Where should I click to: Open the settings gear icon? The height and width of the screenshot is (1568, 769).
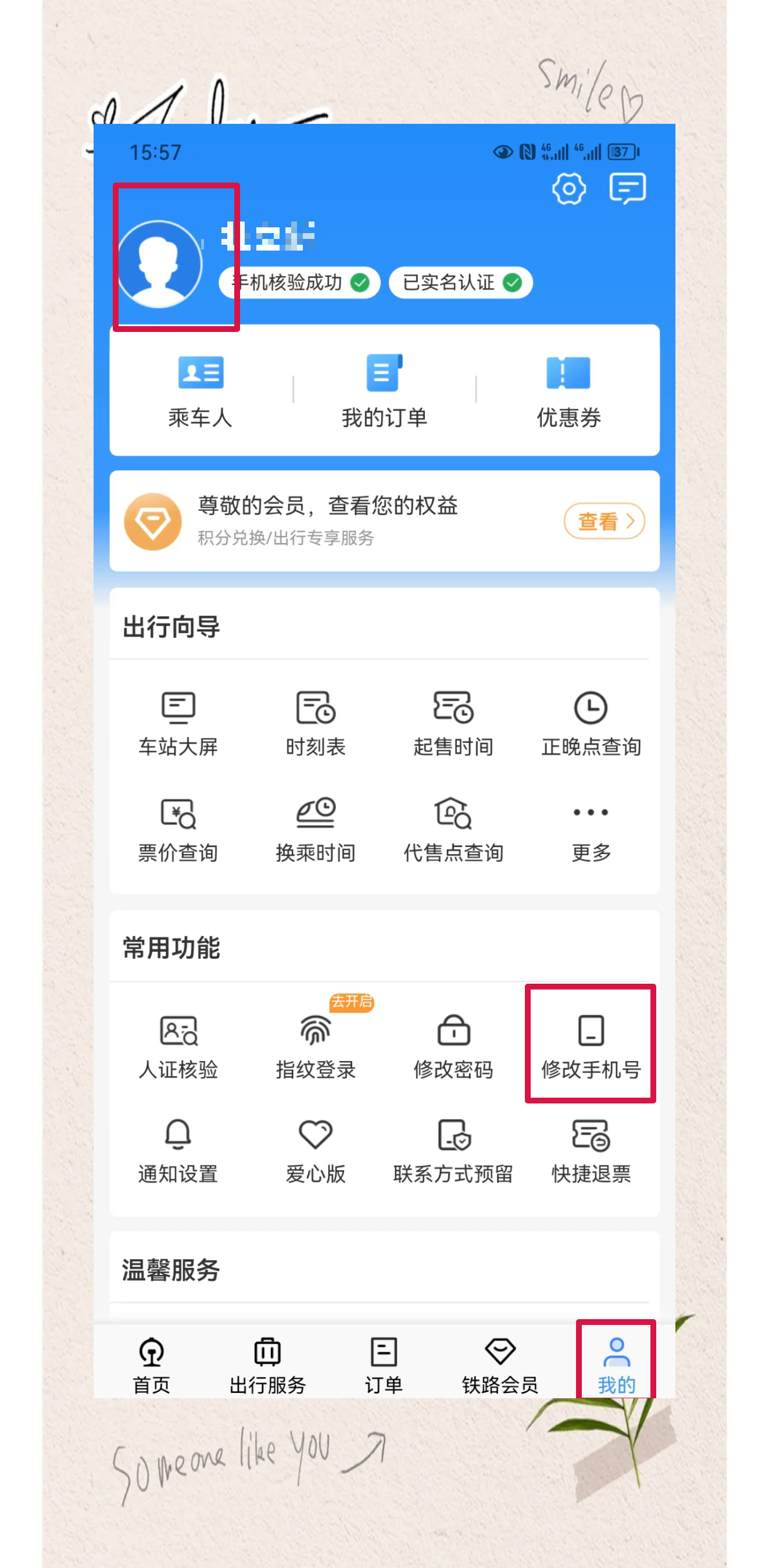pos(568,189)
